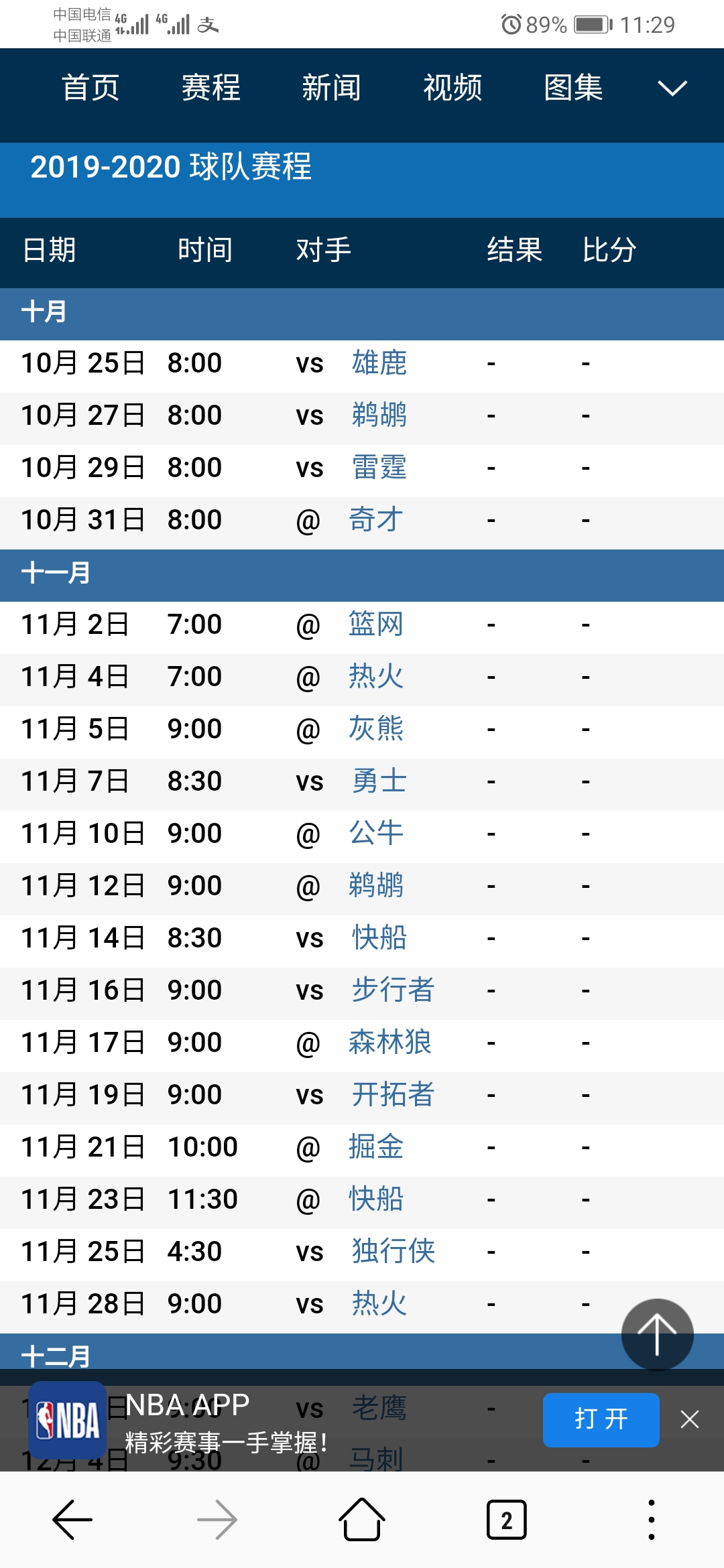Open 掘金 team page
The width and height of the screenshot is (724, 1568).
pos(376,1147)
